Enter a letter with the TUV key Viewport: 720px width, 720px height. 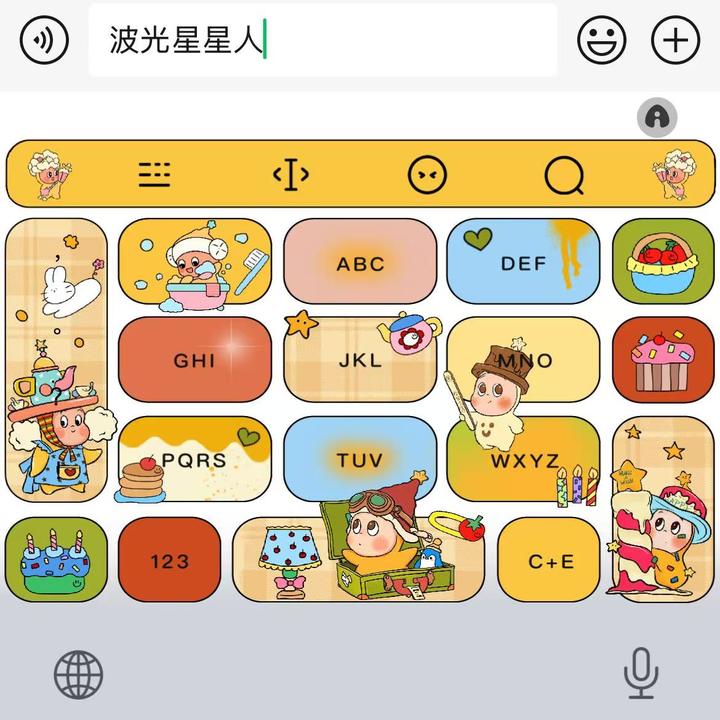(360, 460)
